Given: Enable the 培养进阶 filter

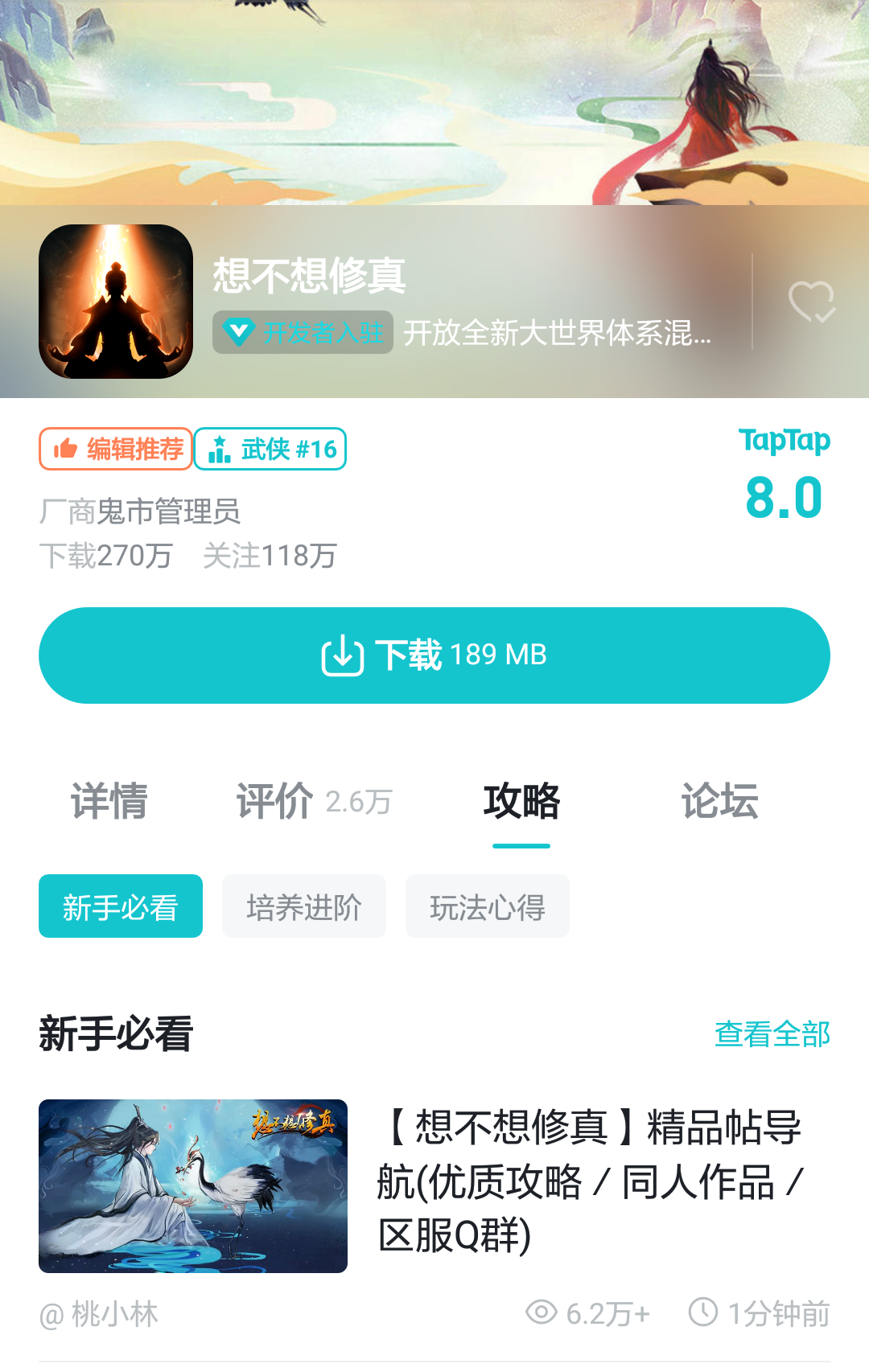Looking at the screenshot, I should coord(303,906).
